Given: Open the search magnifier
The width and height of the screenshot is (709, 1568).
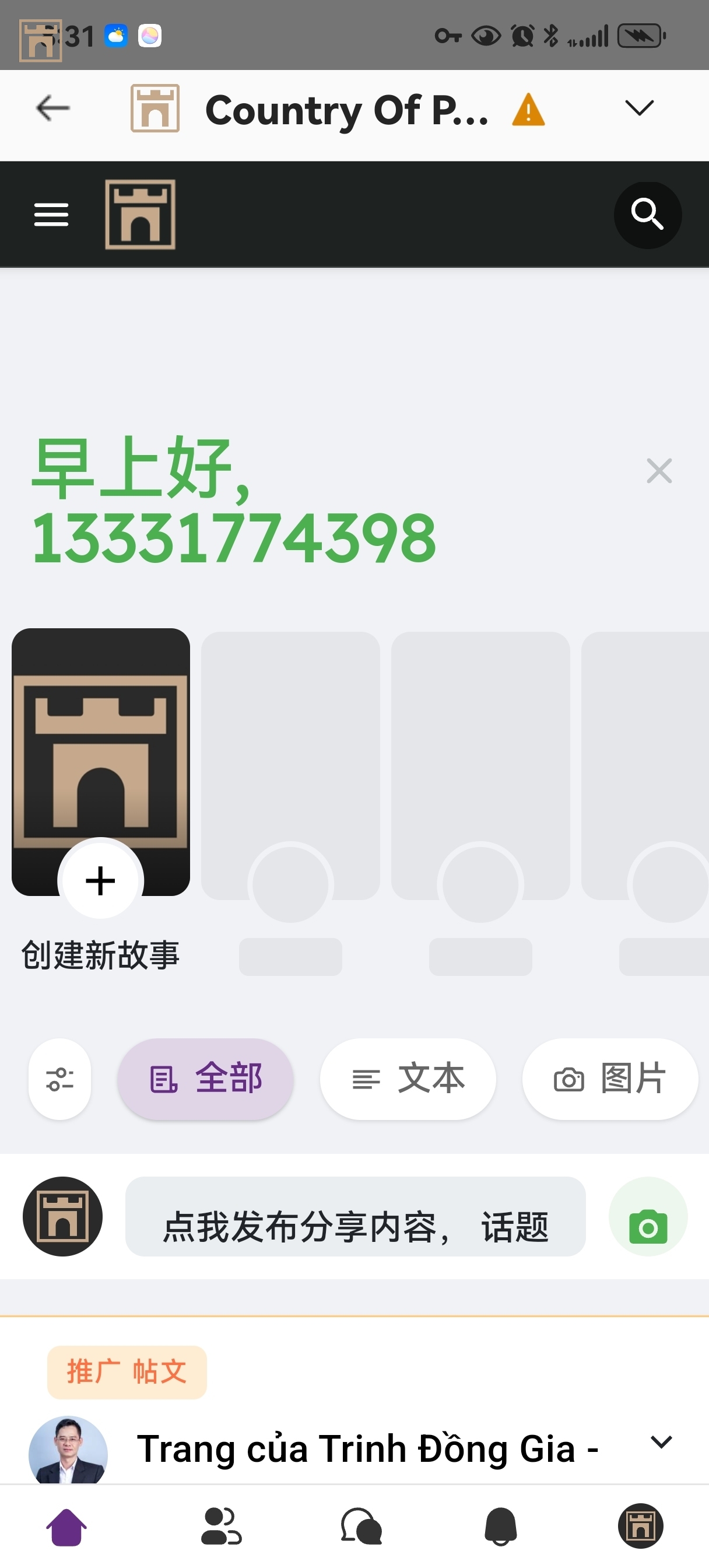Looking at the screenshot, I should pos(647,215).
